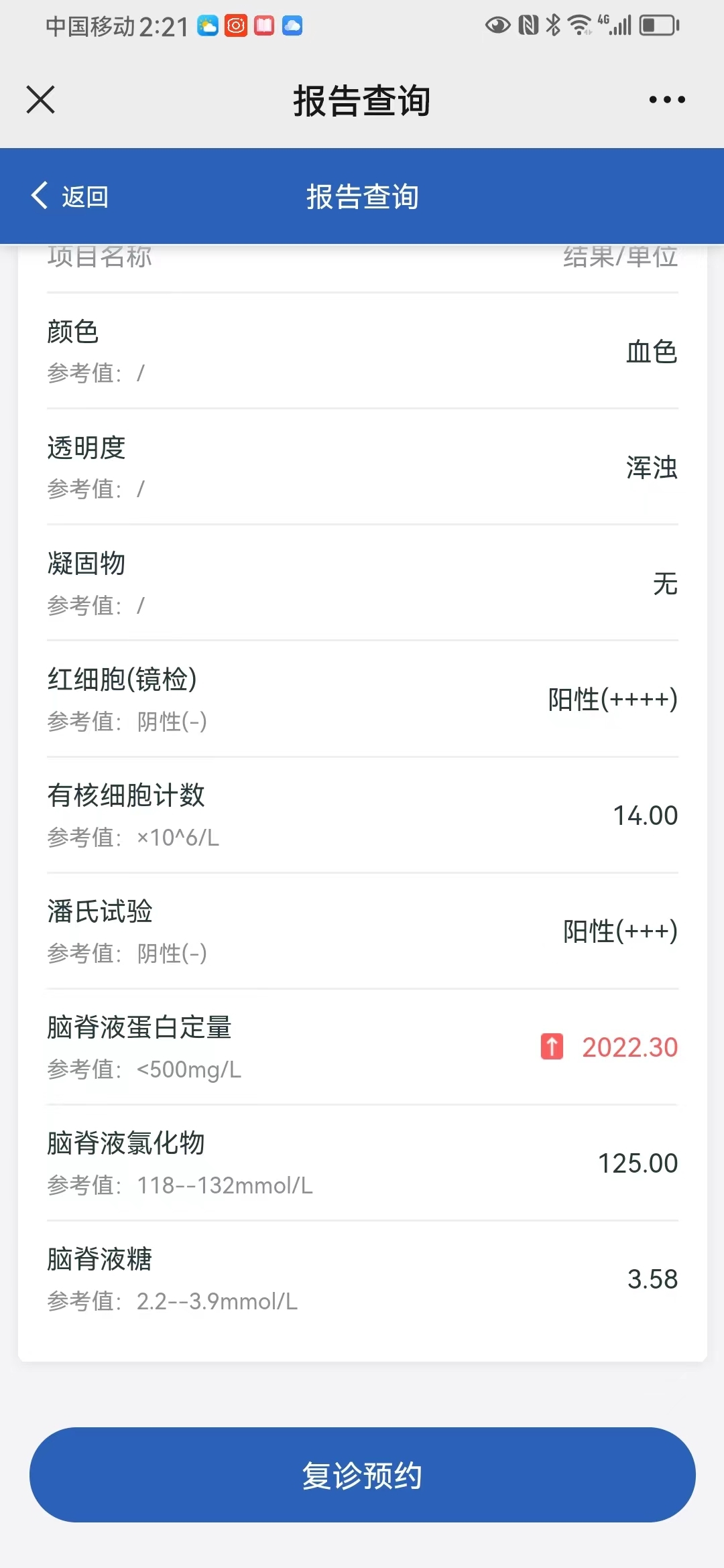Screen dimensions: 724x1568
Task: Open the three-dot overflow menu
Action: [667, 100]
